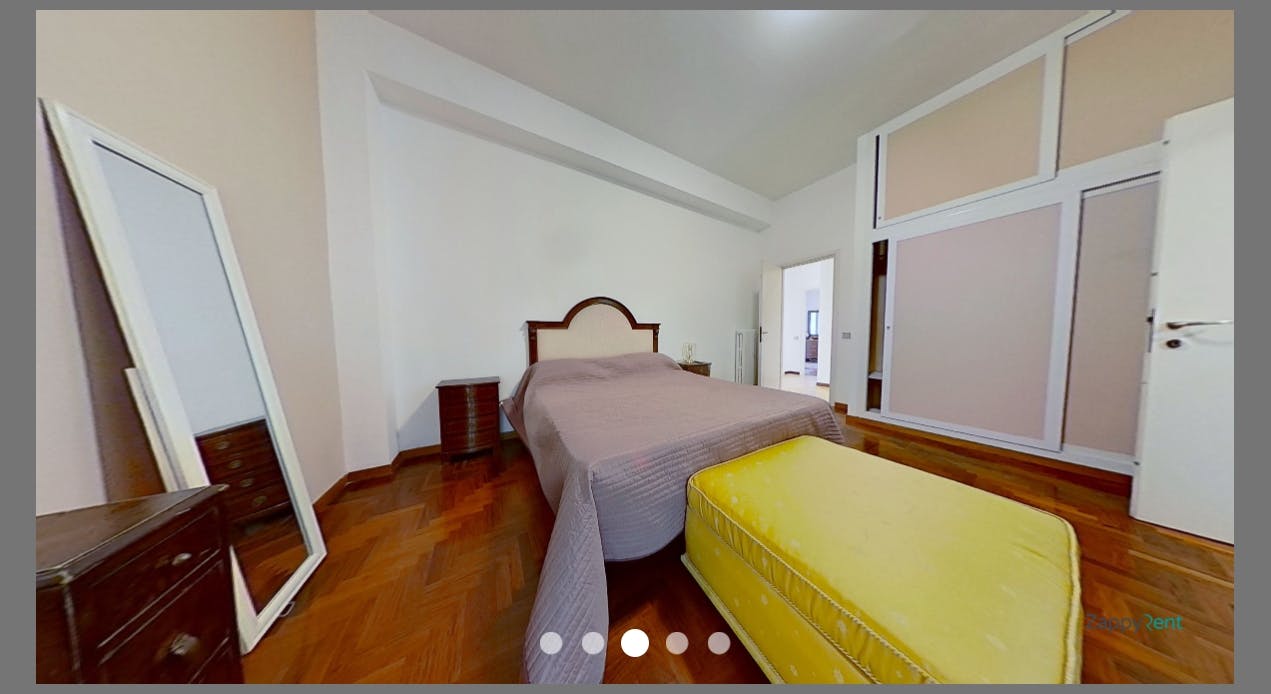The width and height of the screenshot is (1271, 694).
Task: Open the fifth and last photo dot
Action: pos(719,643)
